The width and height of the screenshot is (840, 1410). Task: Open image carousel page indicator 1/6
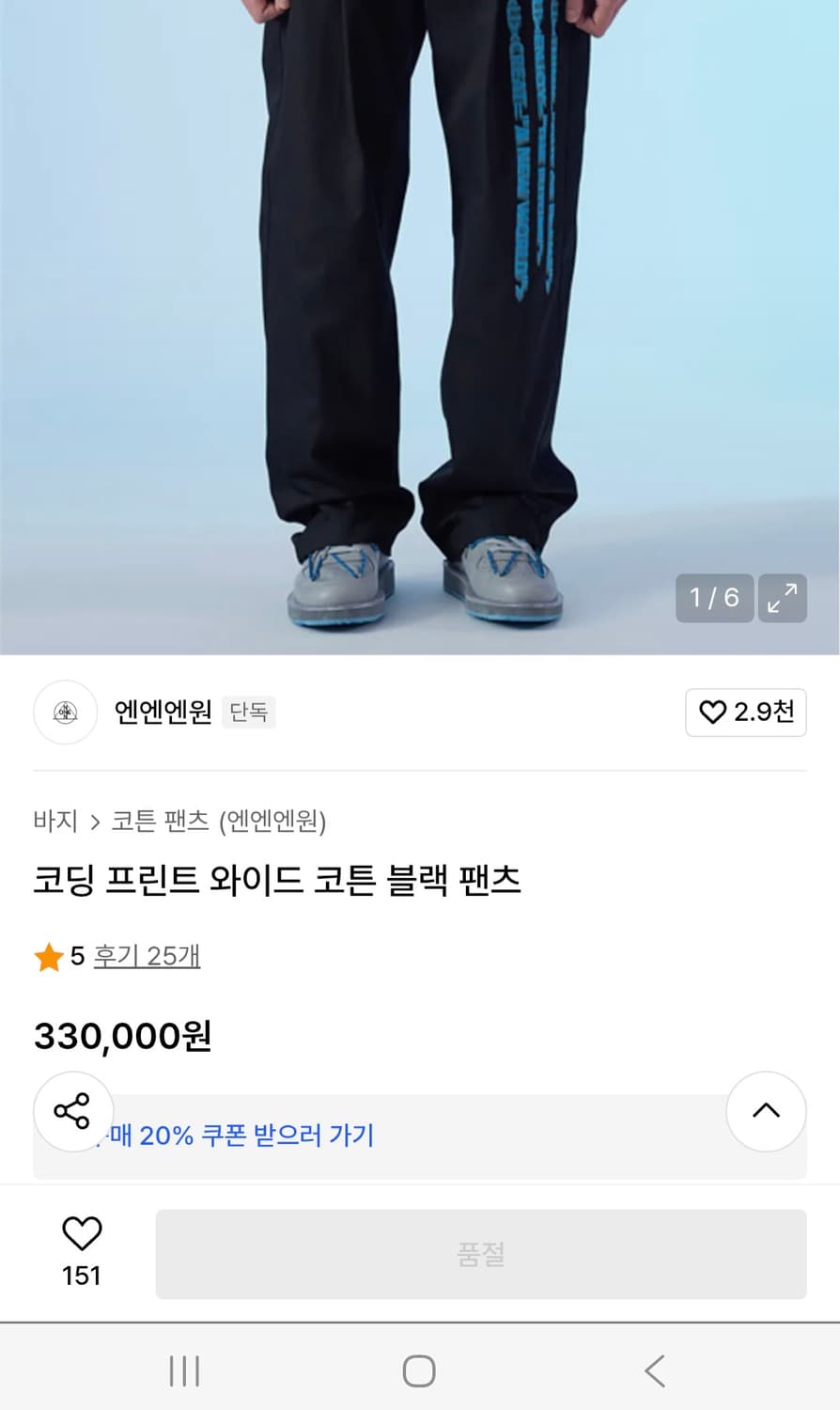[x=714, y=598]
